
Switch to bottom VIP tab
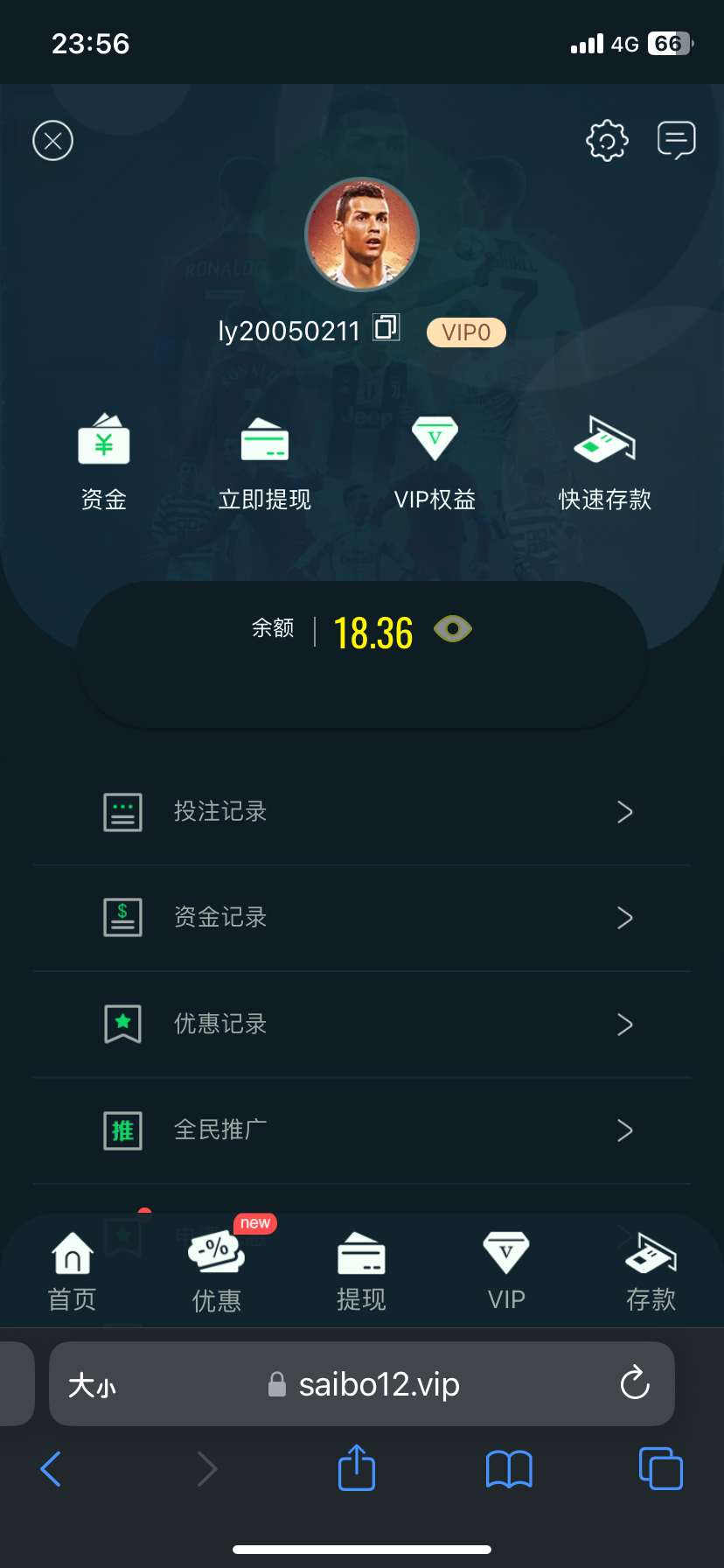[x=506, y=1271]
